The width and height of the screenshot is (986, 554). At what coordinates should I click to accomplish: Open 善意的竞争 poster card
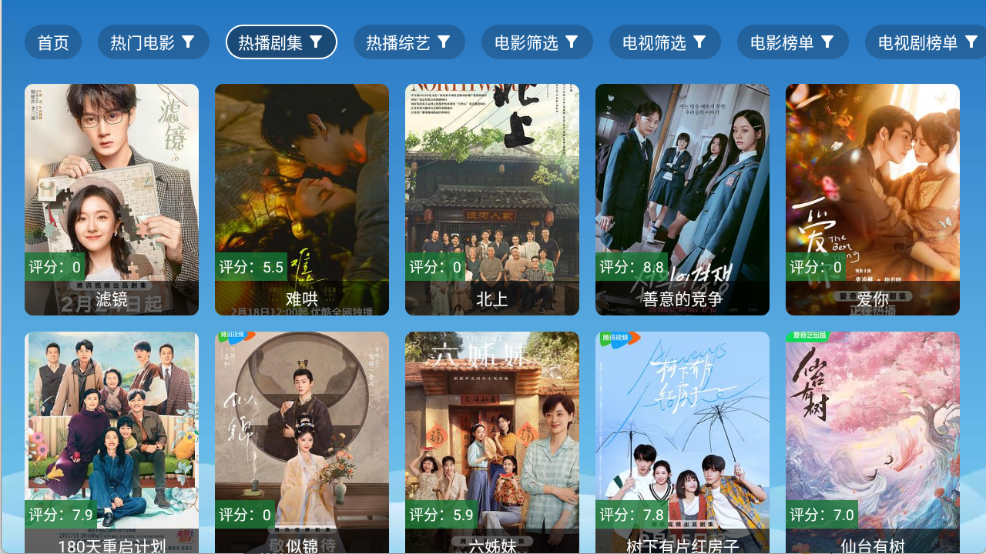(x=682, y=199)
